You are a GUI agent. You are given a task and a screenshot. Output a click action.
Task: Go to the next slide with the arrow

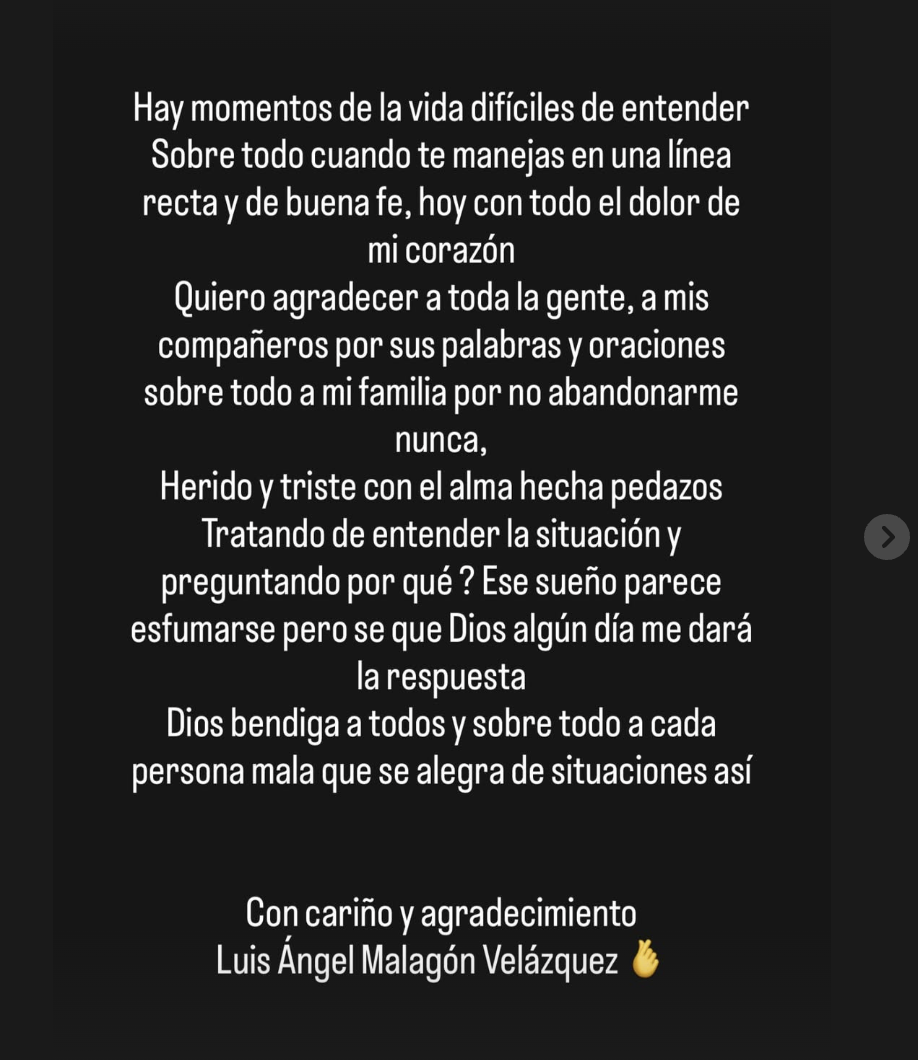(886, 537)
